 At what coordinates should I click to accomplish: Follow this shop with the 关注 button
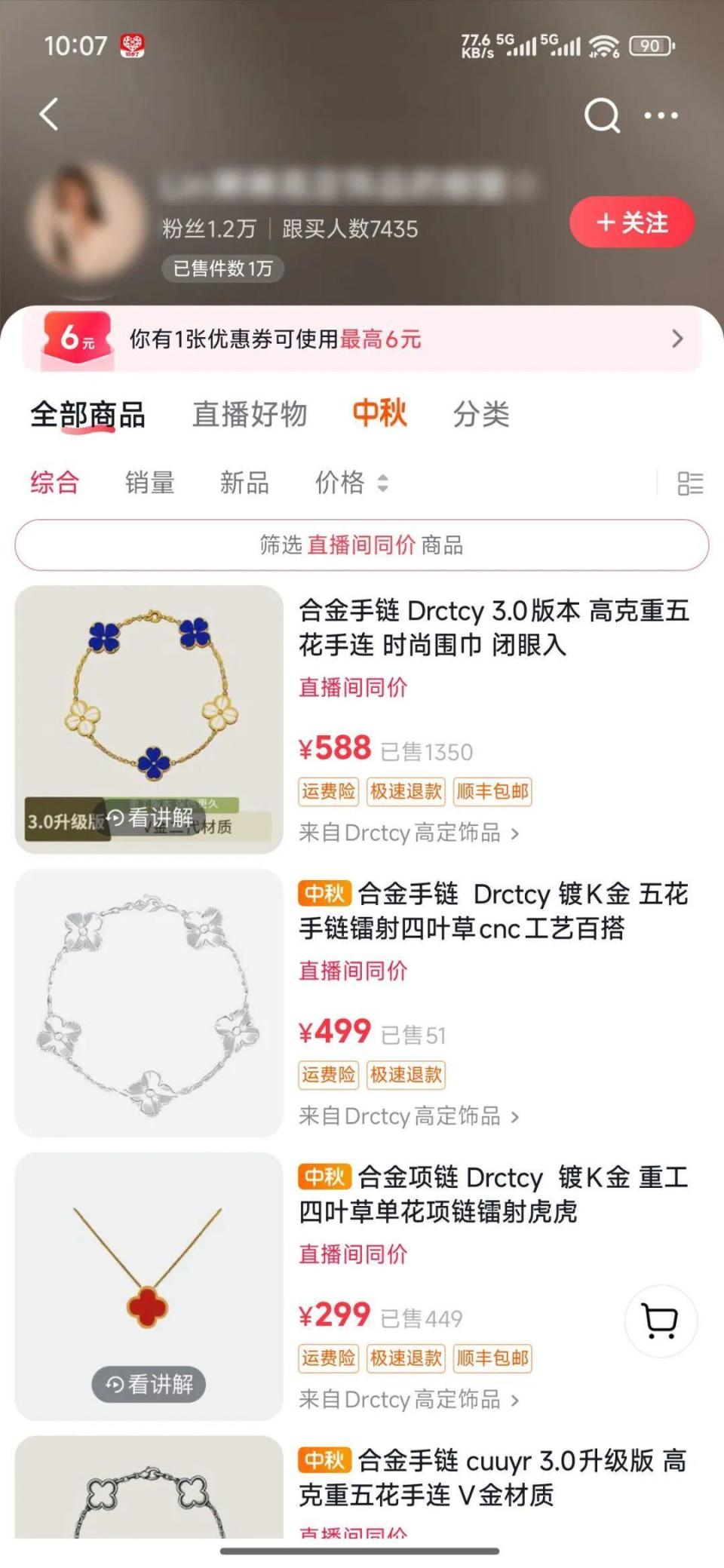pyautogui.click(x=631, y=222)
